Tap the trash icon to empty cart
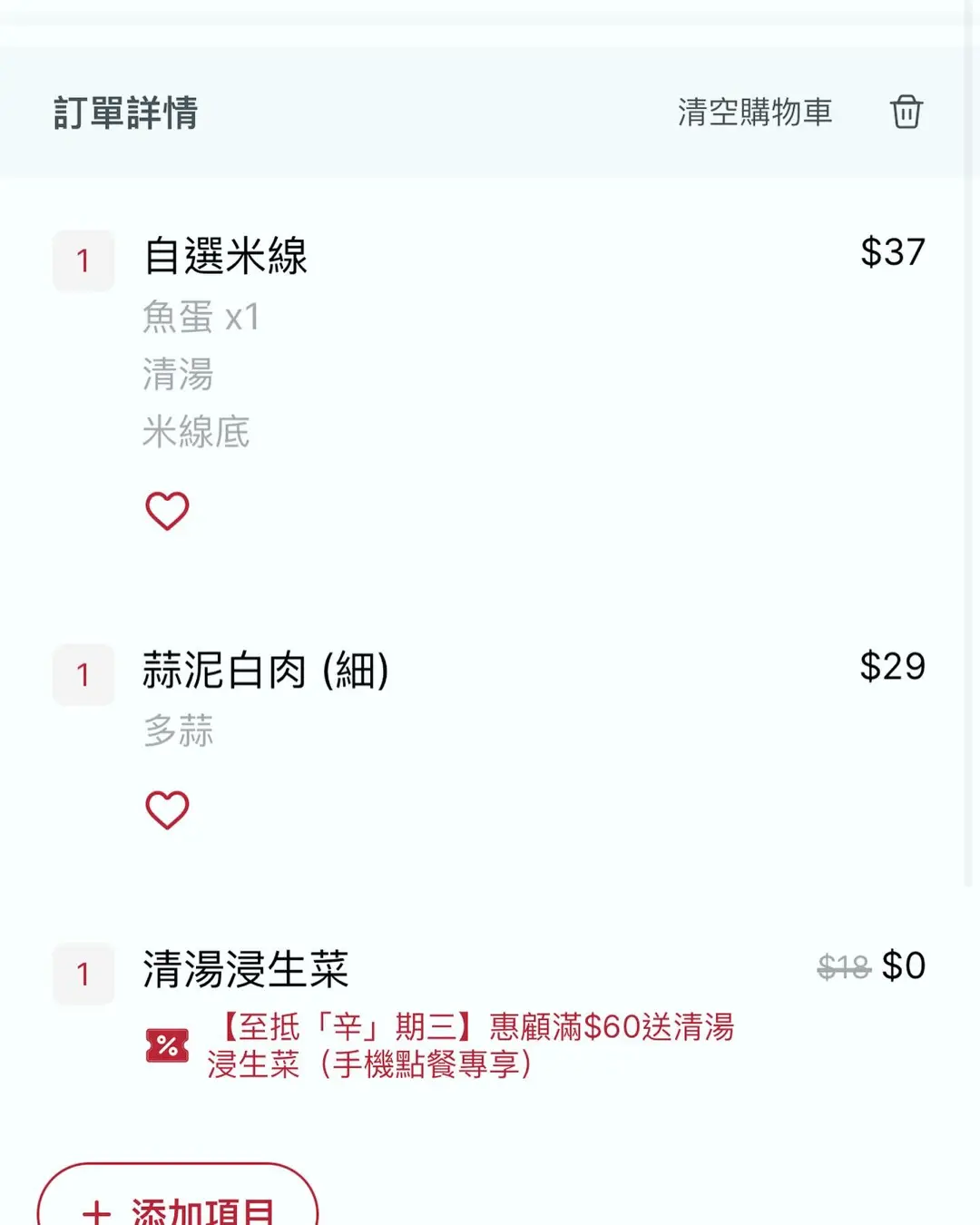980x1225 pixels. (x=906, y=113)
